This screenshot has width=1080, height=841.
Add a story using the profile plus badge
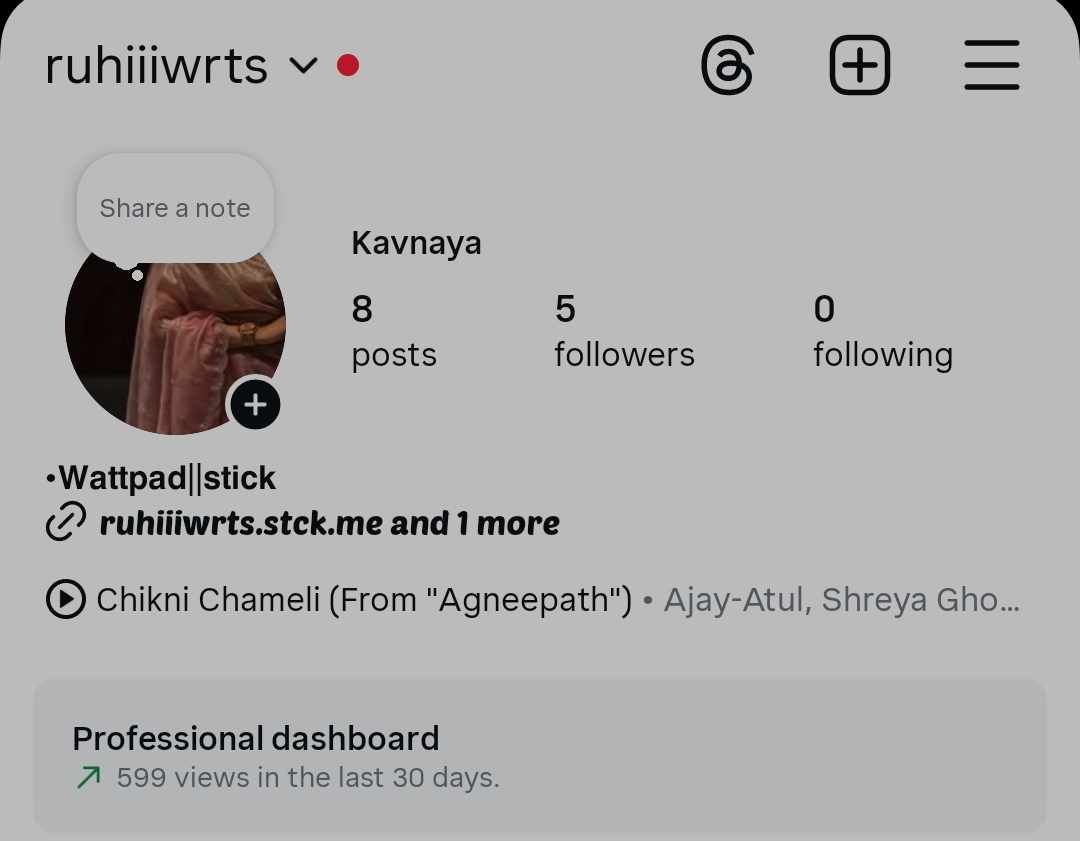point(255,405)
